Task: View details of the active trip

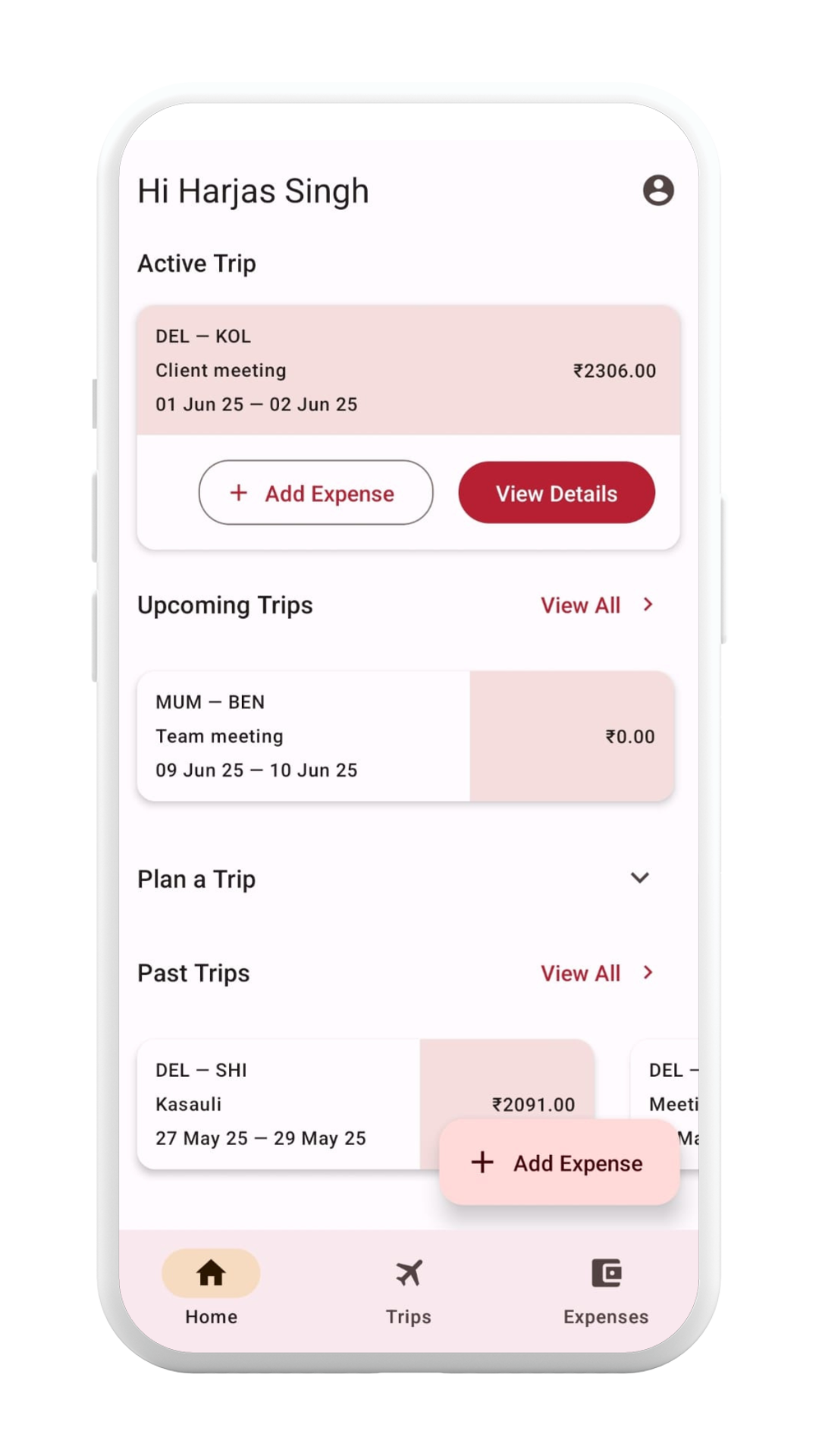Action: pyautogui.click(x=556, y=493)
